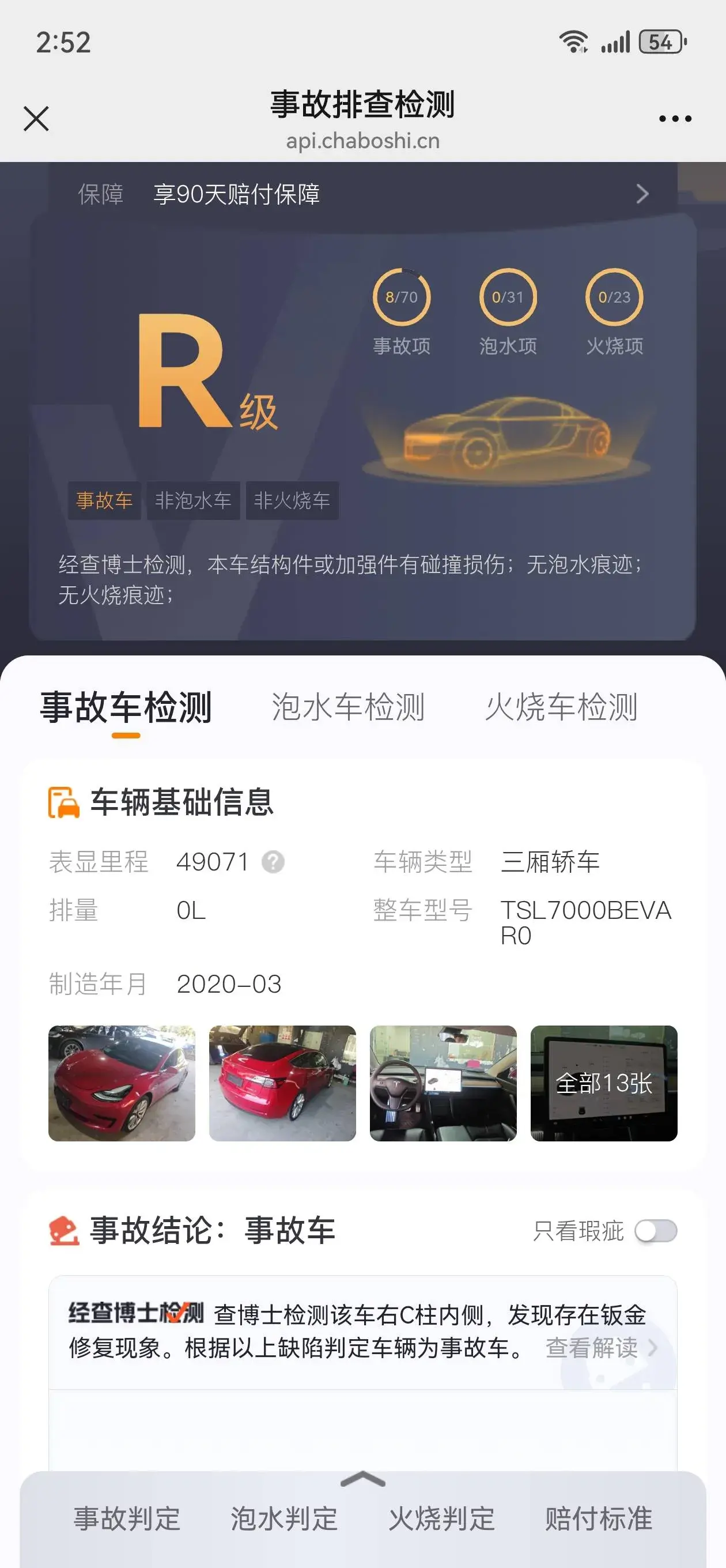Tap the help icon next to 表显里程 49071

(x=273, y=862)
